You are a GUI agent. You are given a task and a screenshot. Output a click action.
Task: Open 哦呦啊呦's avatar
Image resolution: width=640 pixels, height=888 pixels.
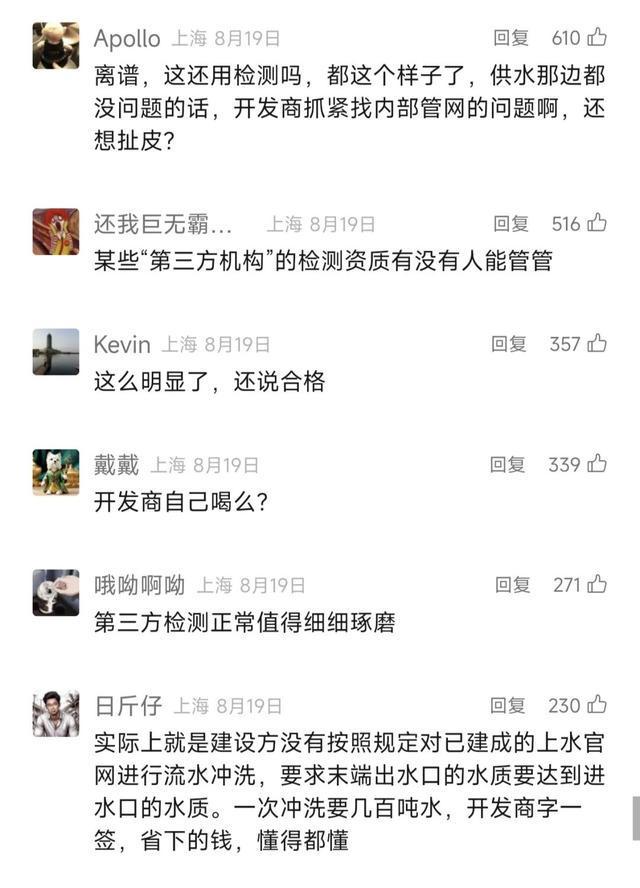click(56, 592)
